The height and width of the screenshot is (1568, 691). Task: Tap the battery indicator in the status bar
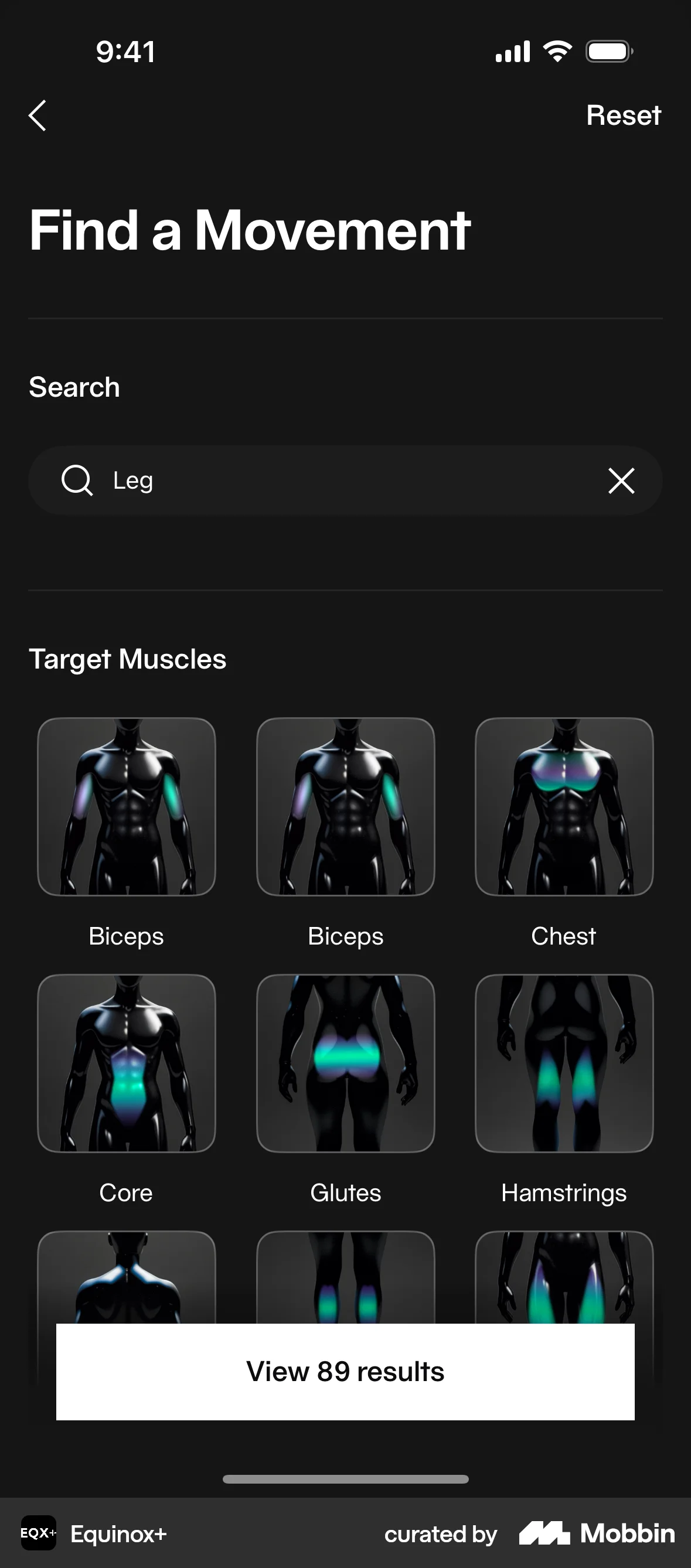[607, 51]
